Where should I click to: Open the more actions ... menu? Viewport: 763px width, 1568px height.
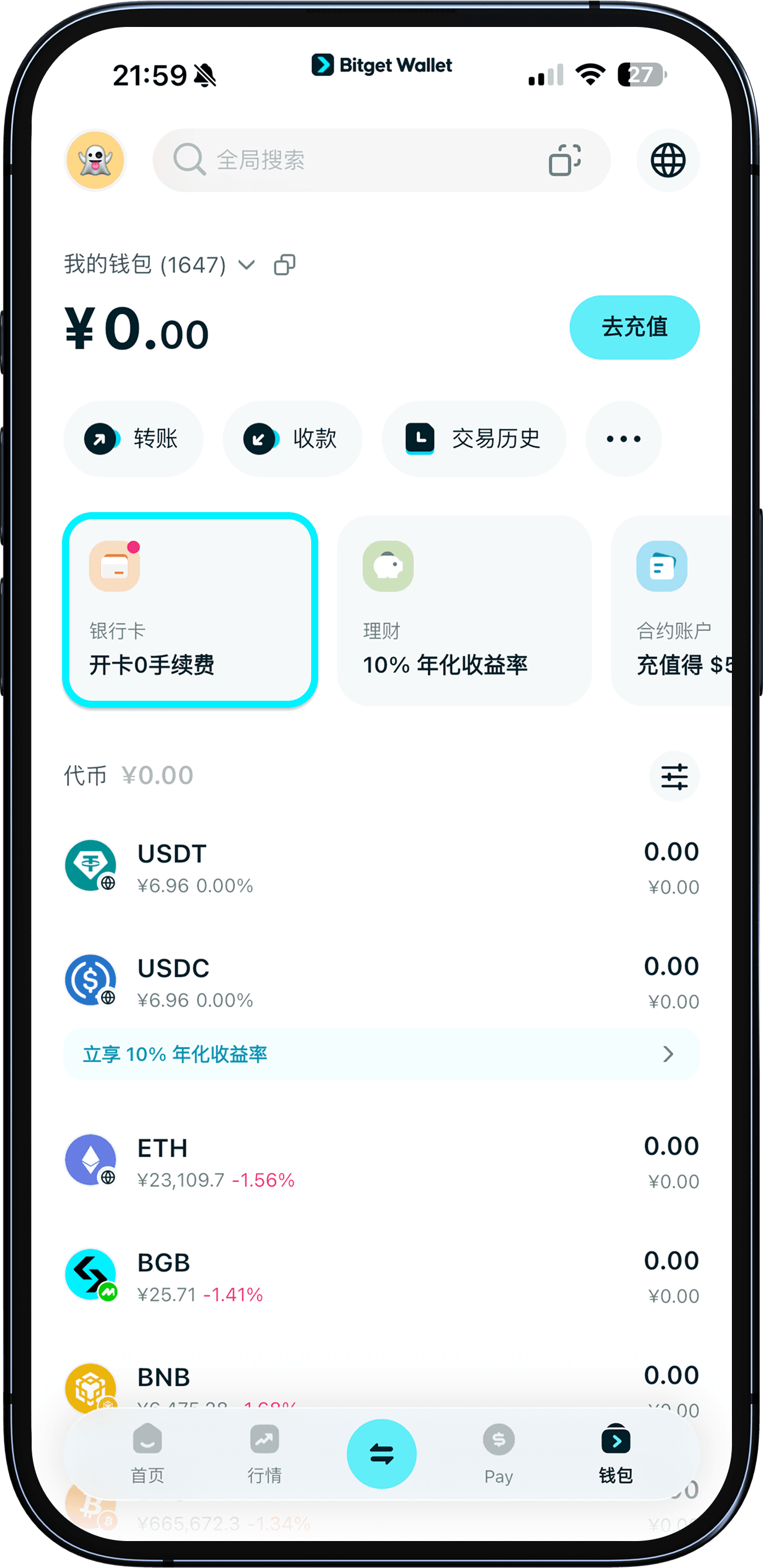[x=622, y=438]
